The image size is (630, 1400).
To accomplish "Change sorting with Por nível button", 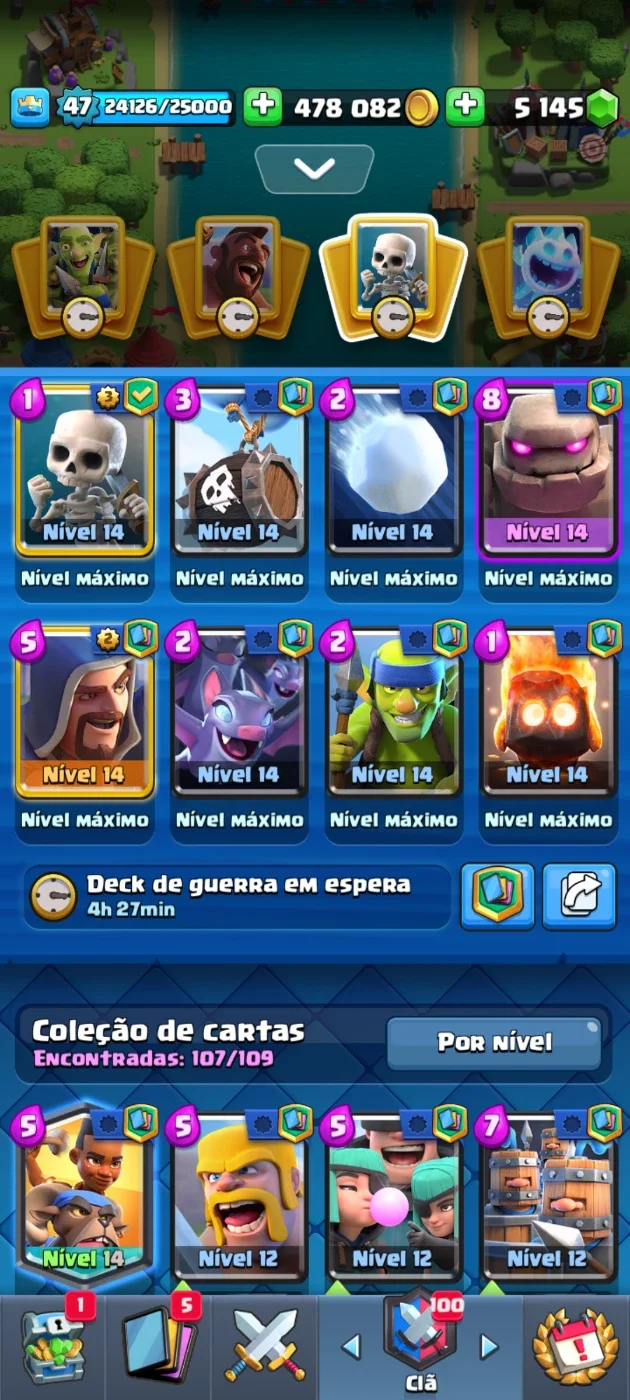I will [x=494, y=1043].
